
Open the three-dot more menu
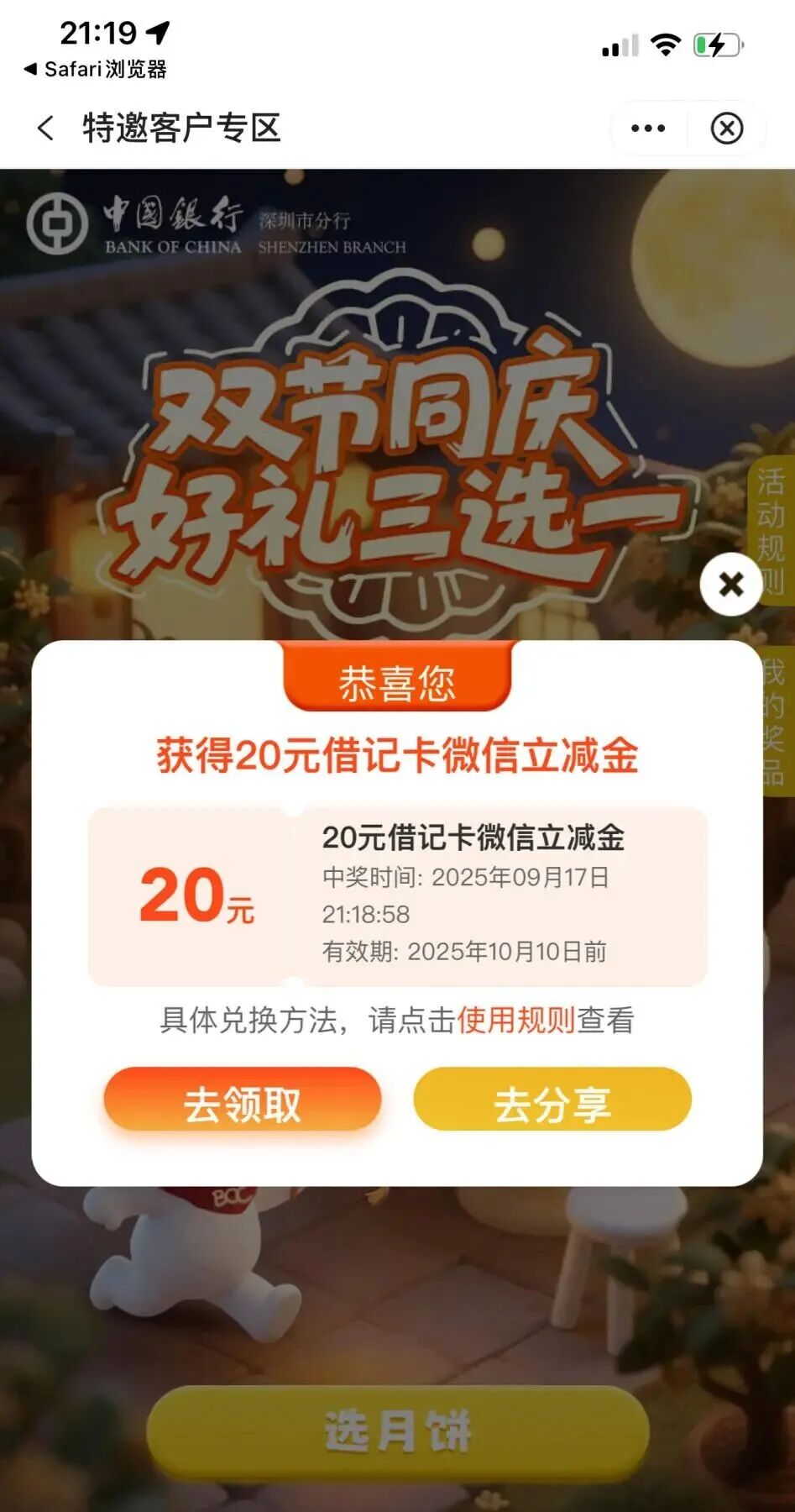point(648,129)
